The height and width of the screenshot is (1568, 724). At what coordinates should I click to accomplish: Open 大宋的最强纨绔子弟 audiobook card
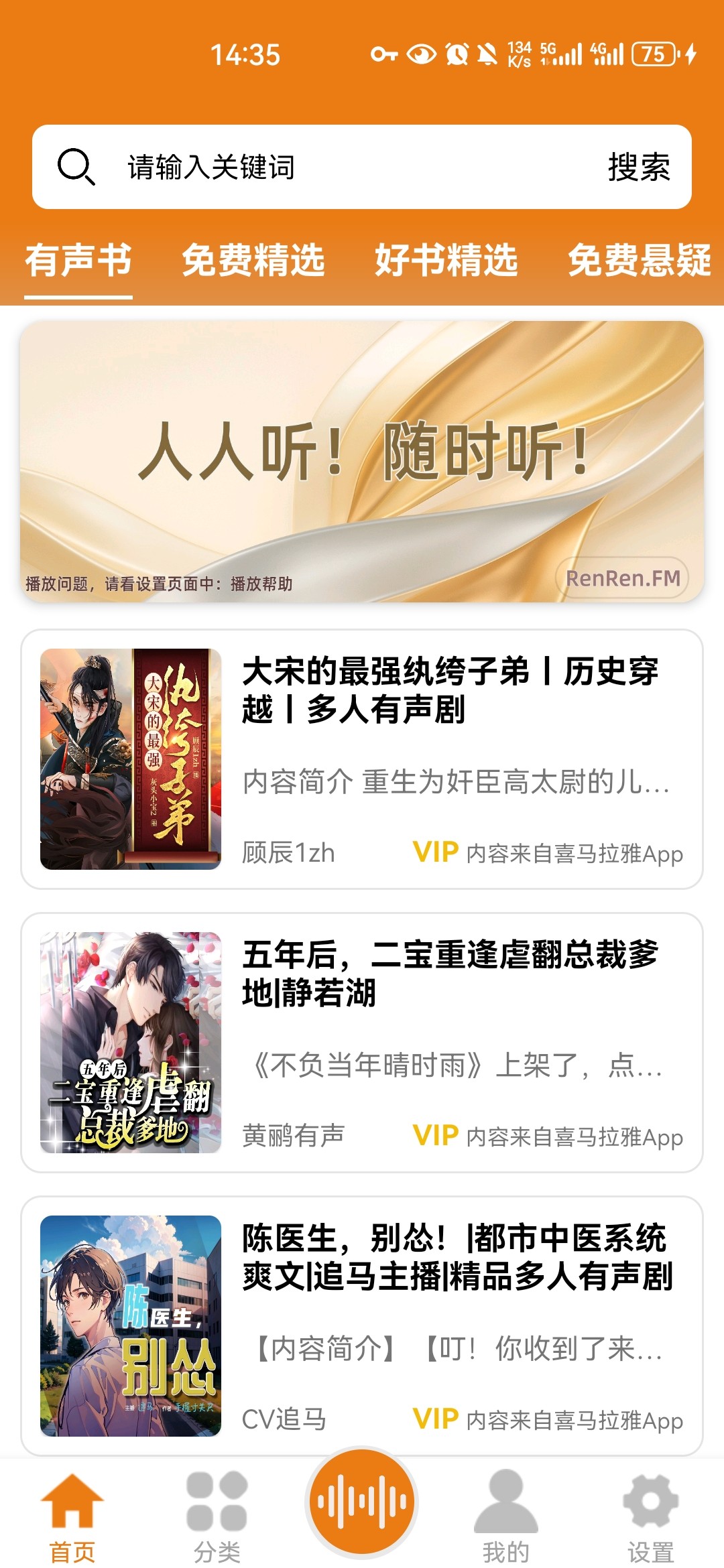tap(362, 759)
